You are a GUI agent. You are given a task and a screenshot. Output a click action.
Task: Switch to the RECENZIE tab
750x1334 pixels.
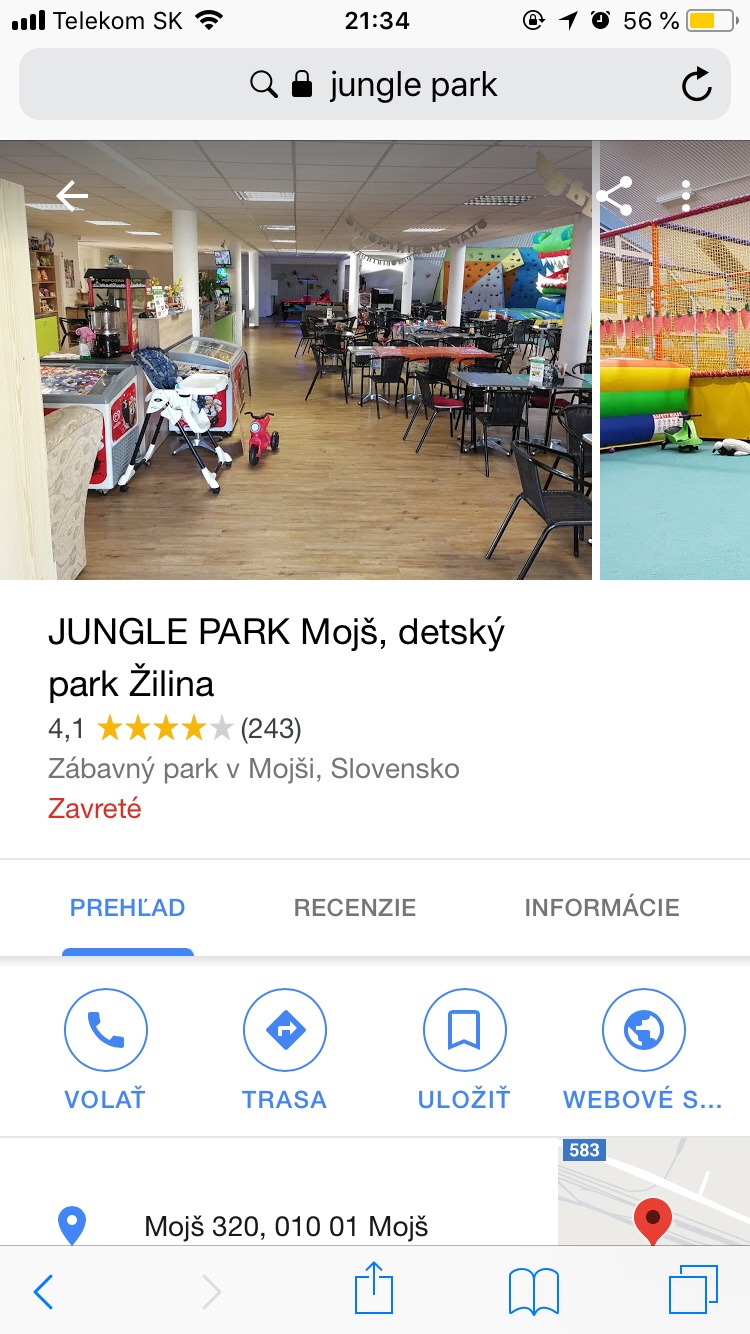point(355,908)
